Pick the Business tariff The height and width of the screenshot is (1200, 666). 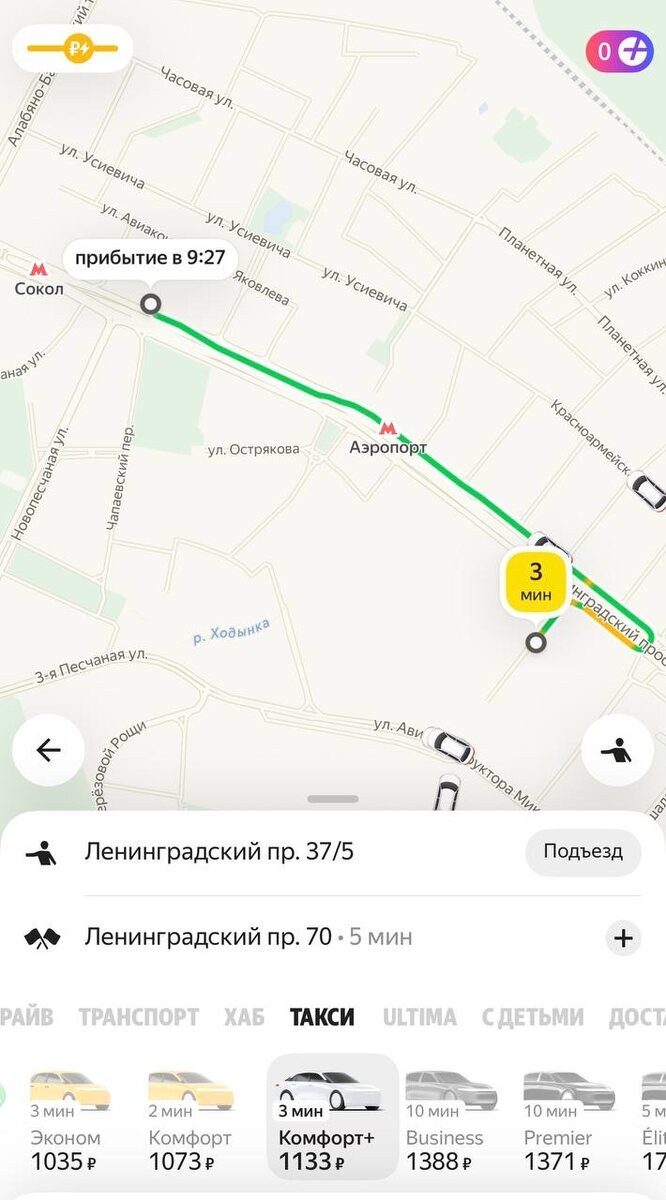[x=449, y=1120]
